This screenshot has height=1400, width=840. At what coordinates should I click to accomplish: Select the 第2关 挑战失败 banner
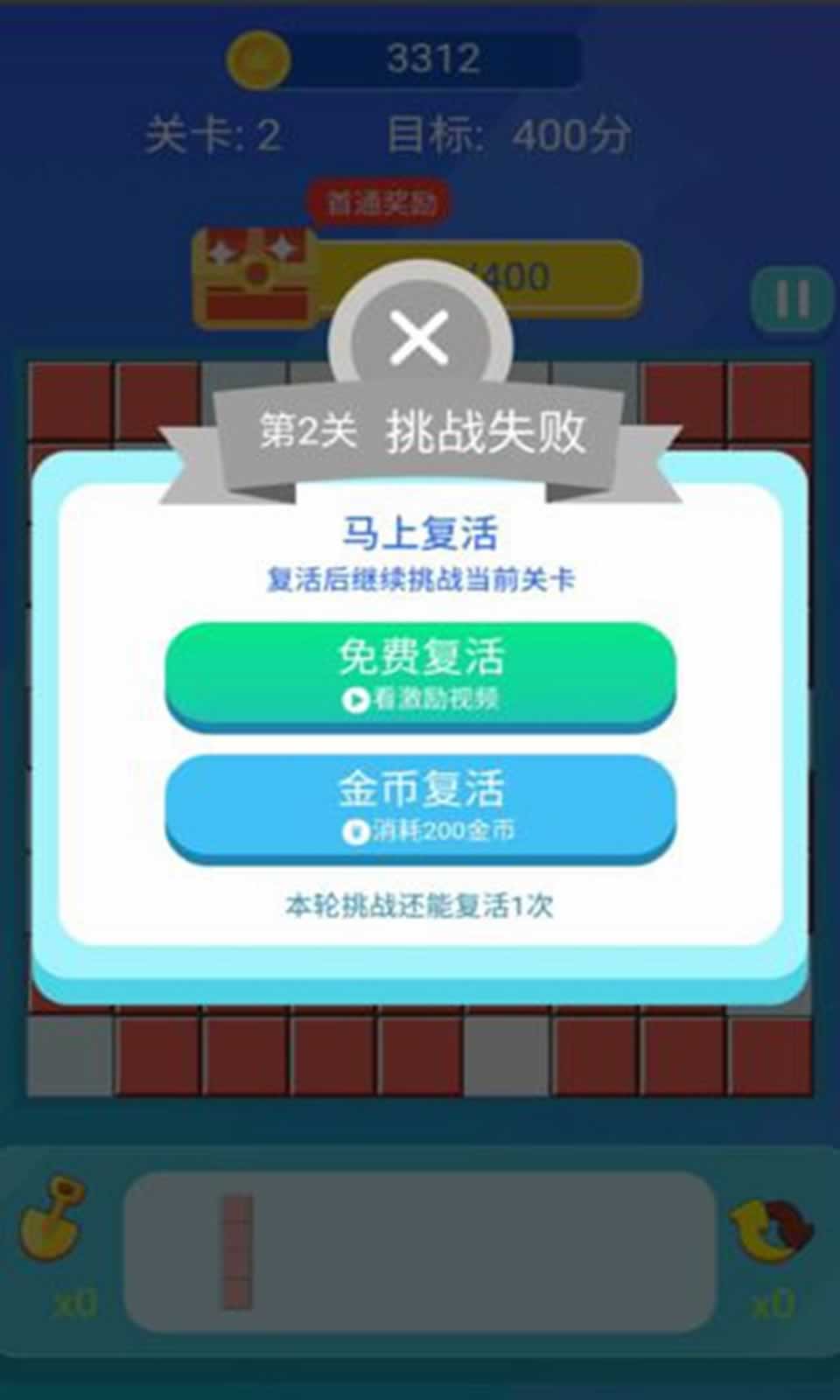click(x=420, y=429)
